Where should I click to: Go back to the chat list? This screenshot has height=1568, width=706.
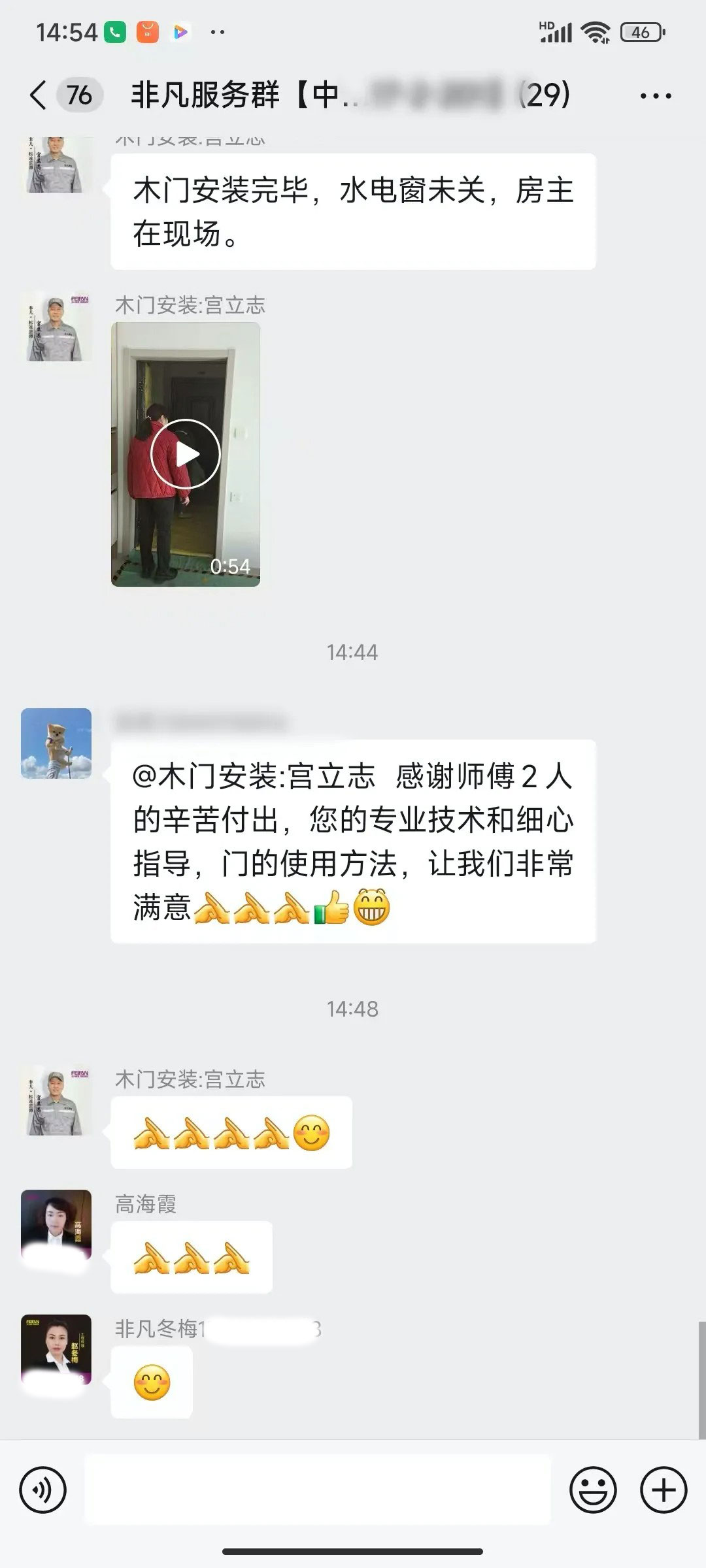tap(39, 95)
